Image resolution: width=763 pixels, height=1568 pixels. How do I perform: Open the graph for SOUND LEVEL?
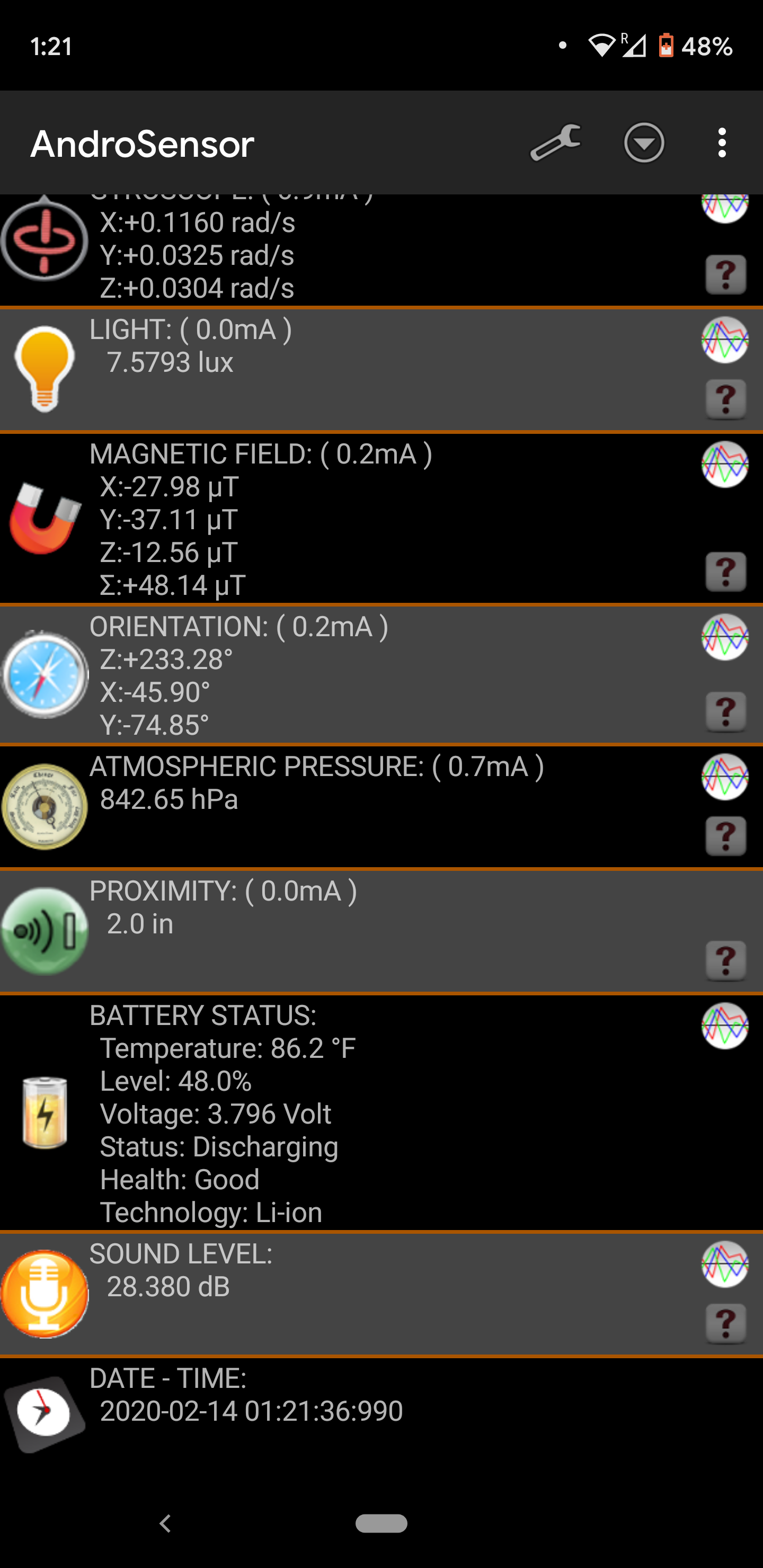click(x=725, y=1264)
